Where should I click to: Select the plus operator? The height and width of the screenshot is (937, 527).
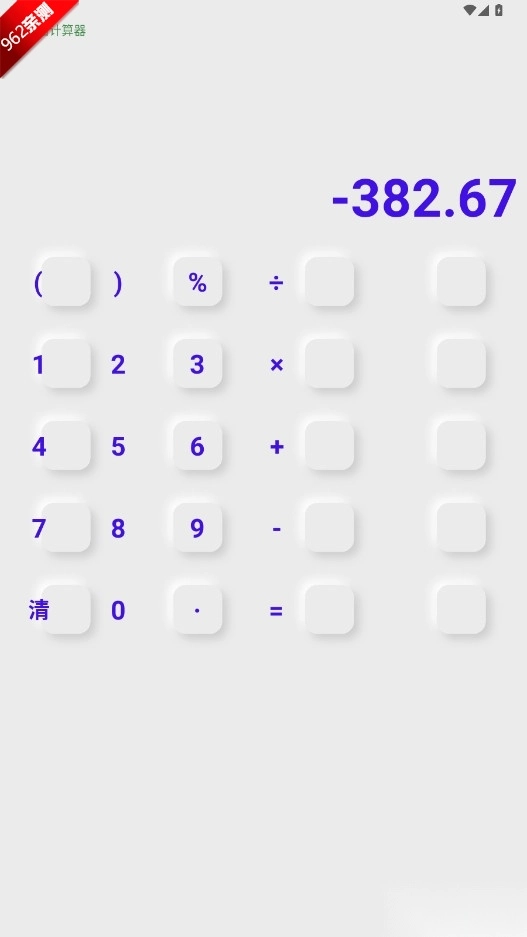276,446
